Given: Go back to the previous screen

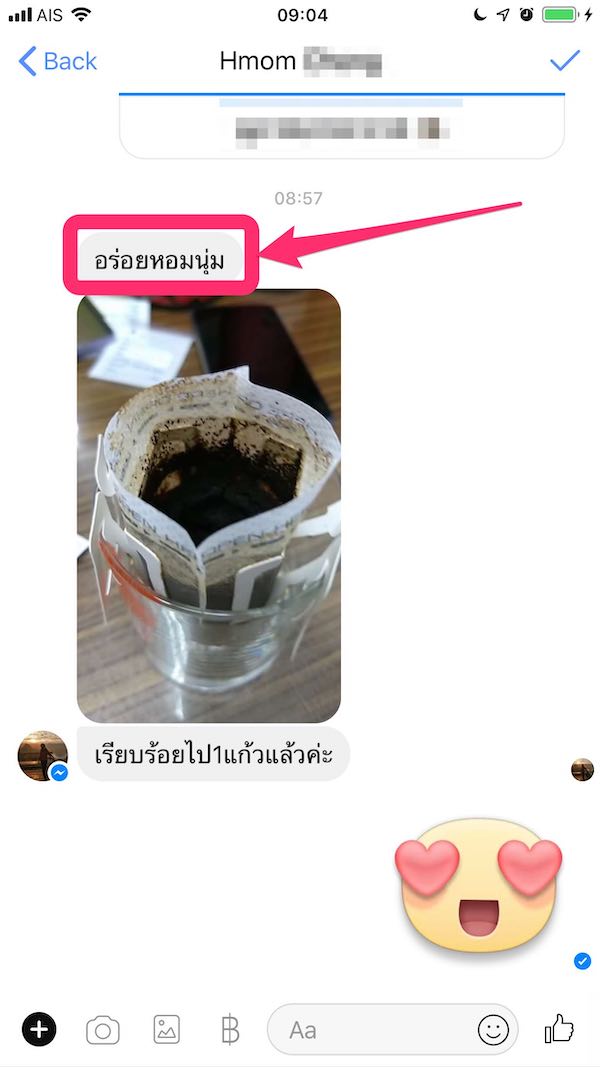Looking at the screenshot, I should [x=57, y=61].
